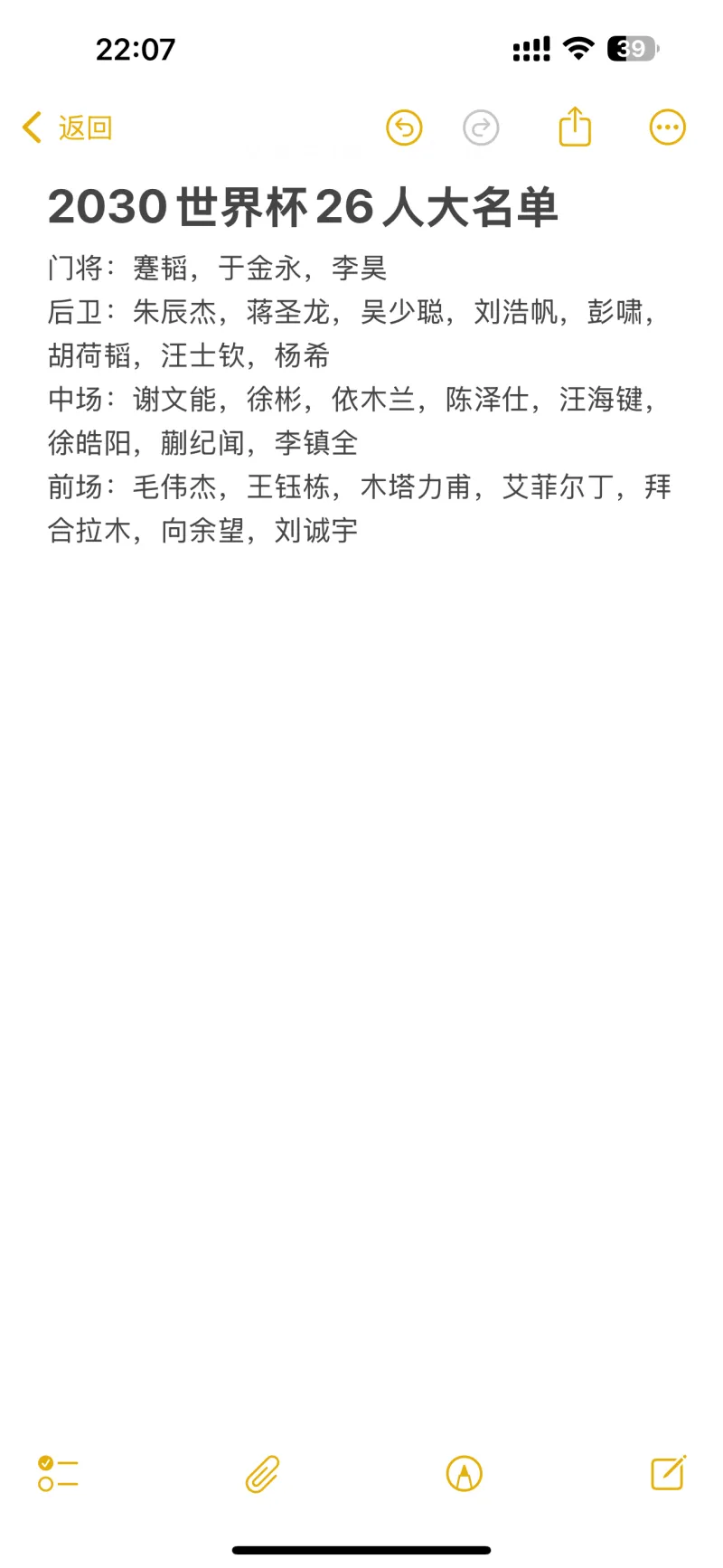Image resolution: width=723 pixels, height=1568 pixels.
Task: Attach a file with the paperclip
Action: point(262,1473)
